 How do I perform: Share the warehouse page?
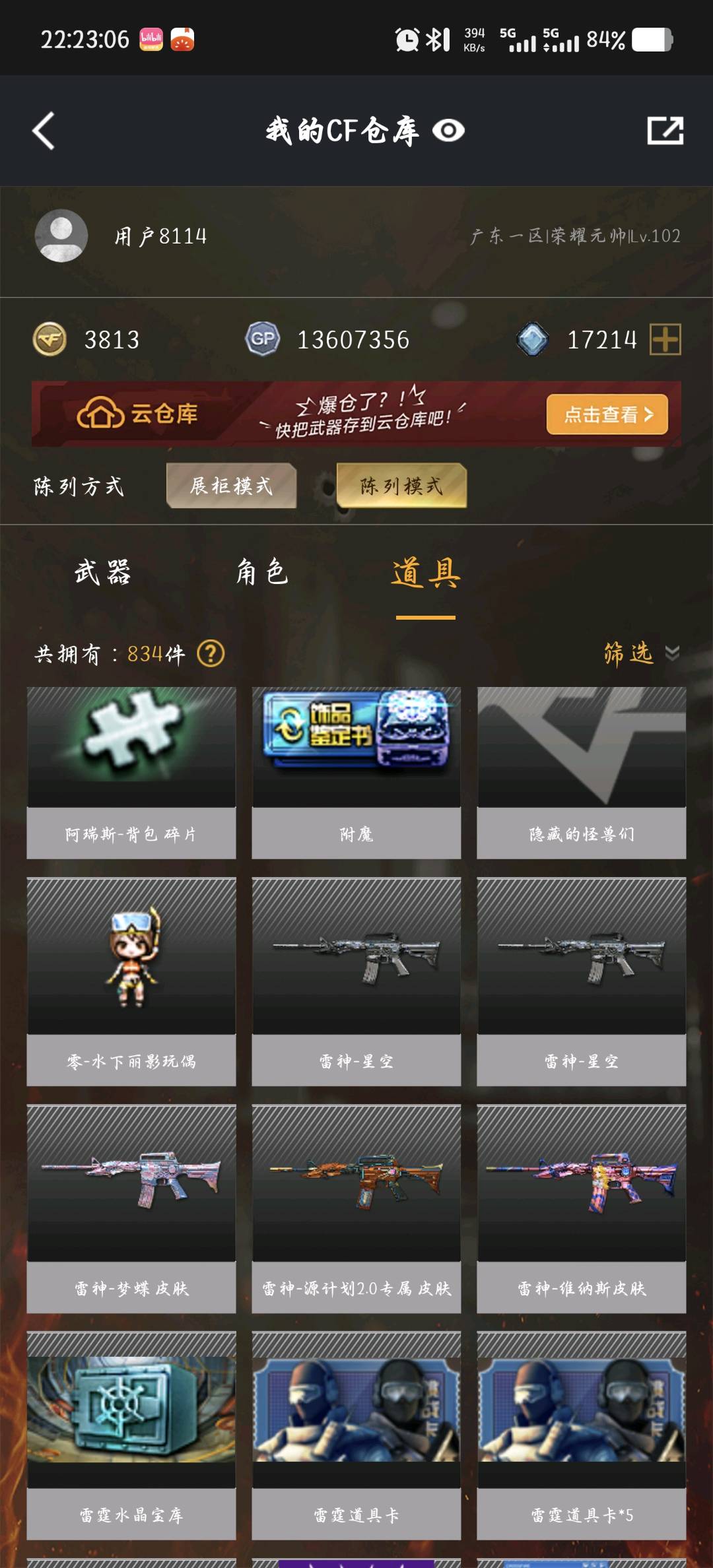665,131
